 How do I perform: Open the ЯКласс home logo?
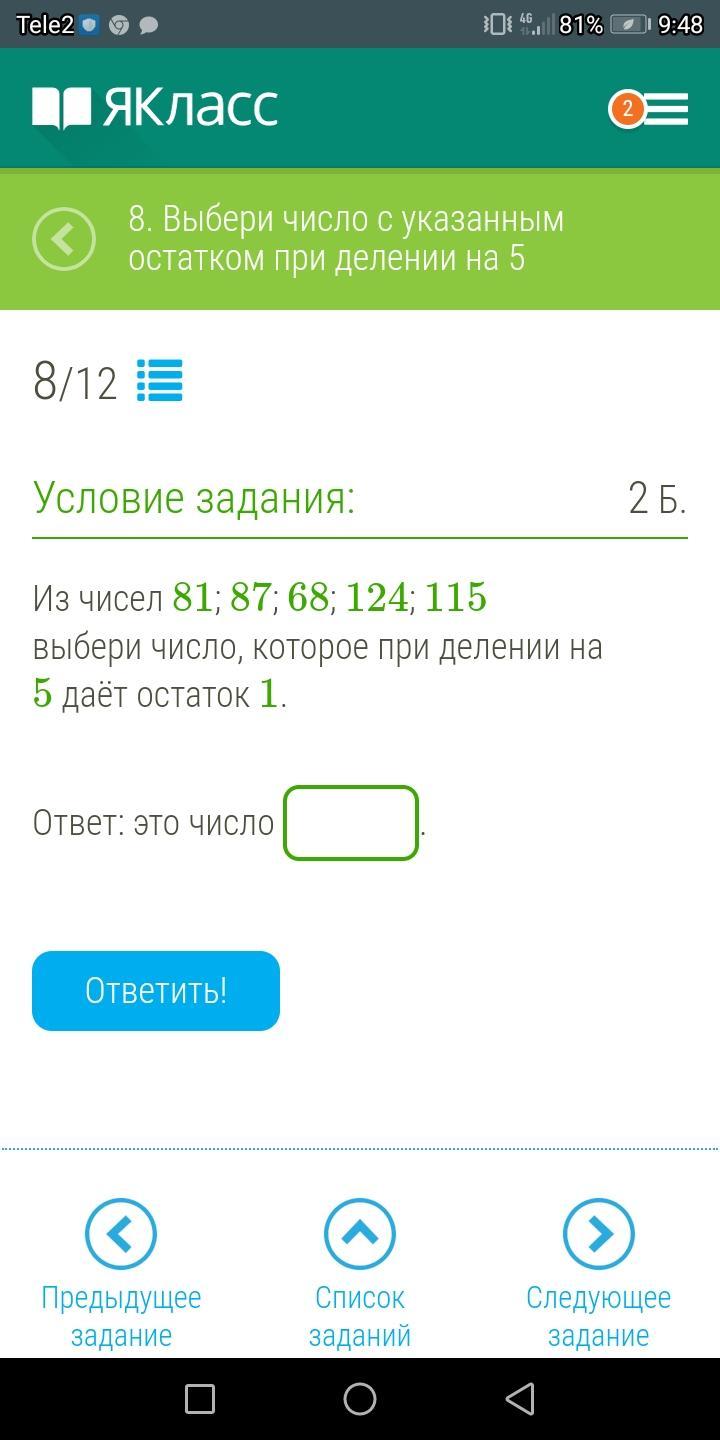[155, 108]
